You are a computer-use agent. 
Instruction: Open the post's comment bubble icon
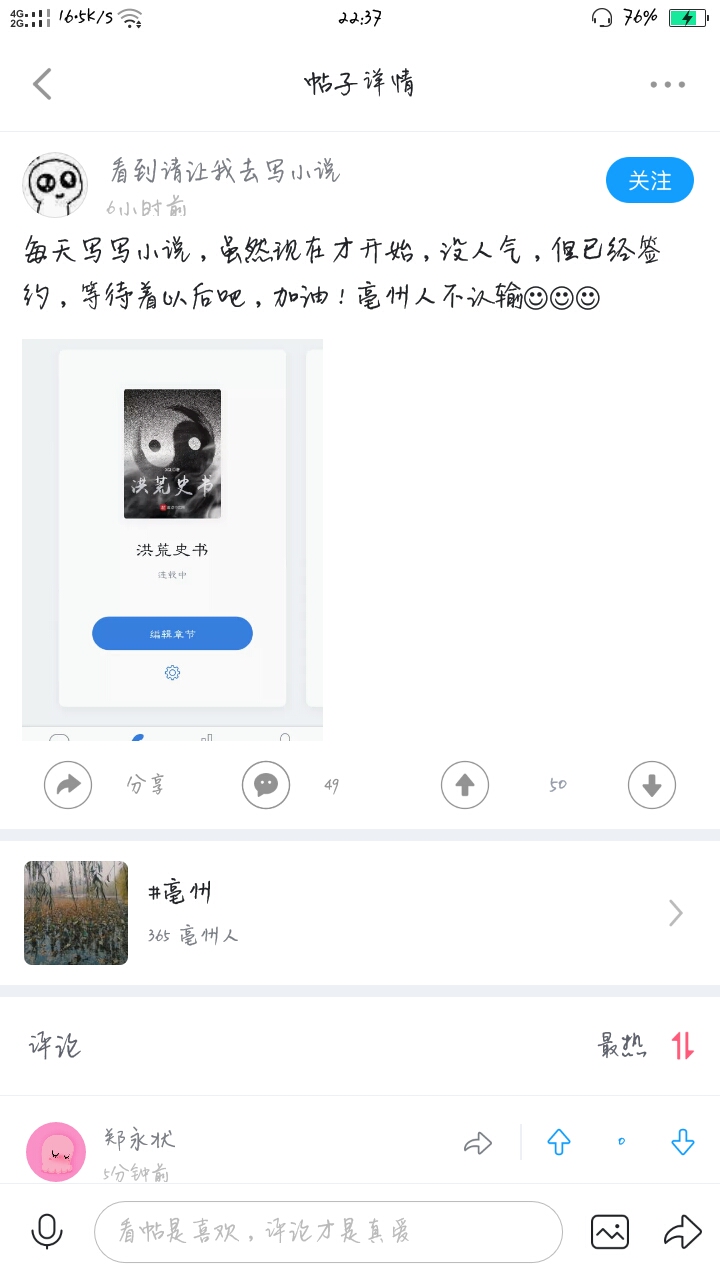point(266,785)
